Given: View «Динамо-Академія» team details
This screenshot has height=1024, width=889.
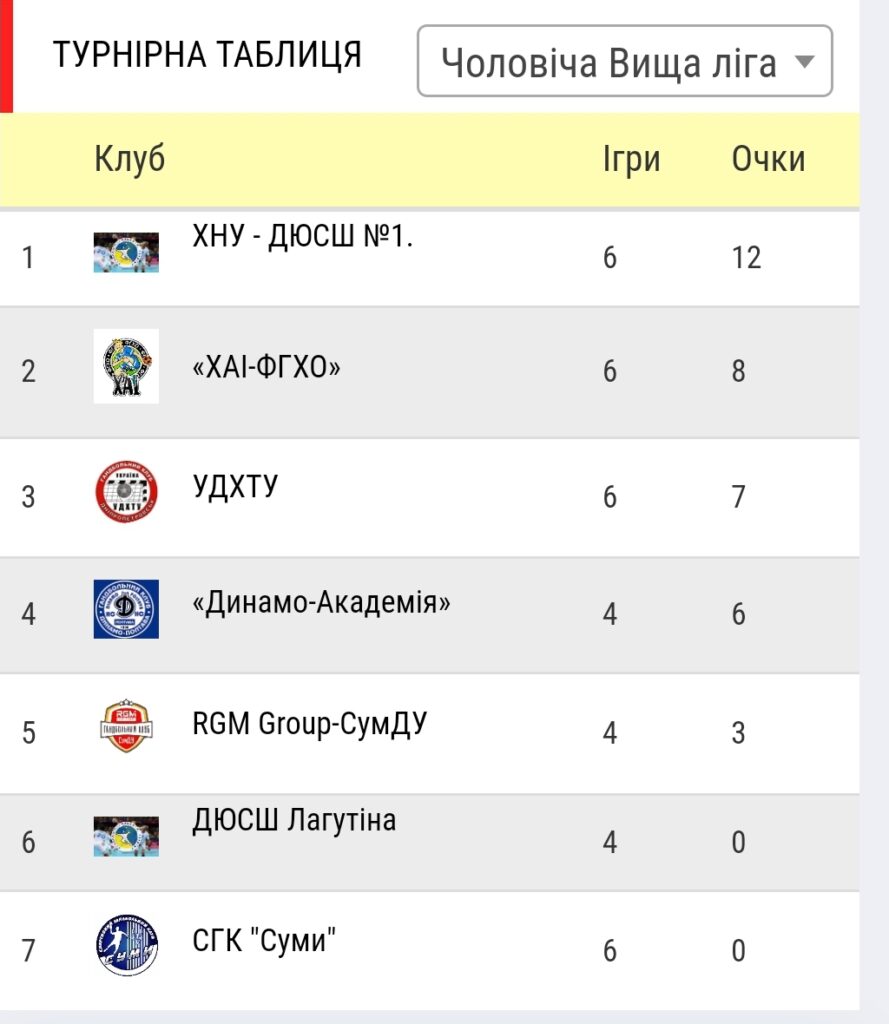Looking at the screenshot, I should 429,615.
